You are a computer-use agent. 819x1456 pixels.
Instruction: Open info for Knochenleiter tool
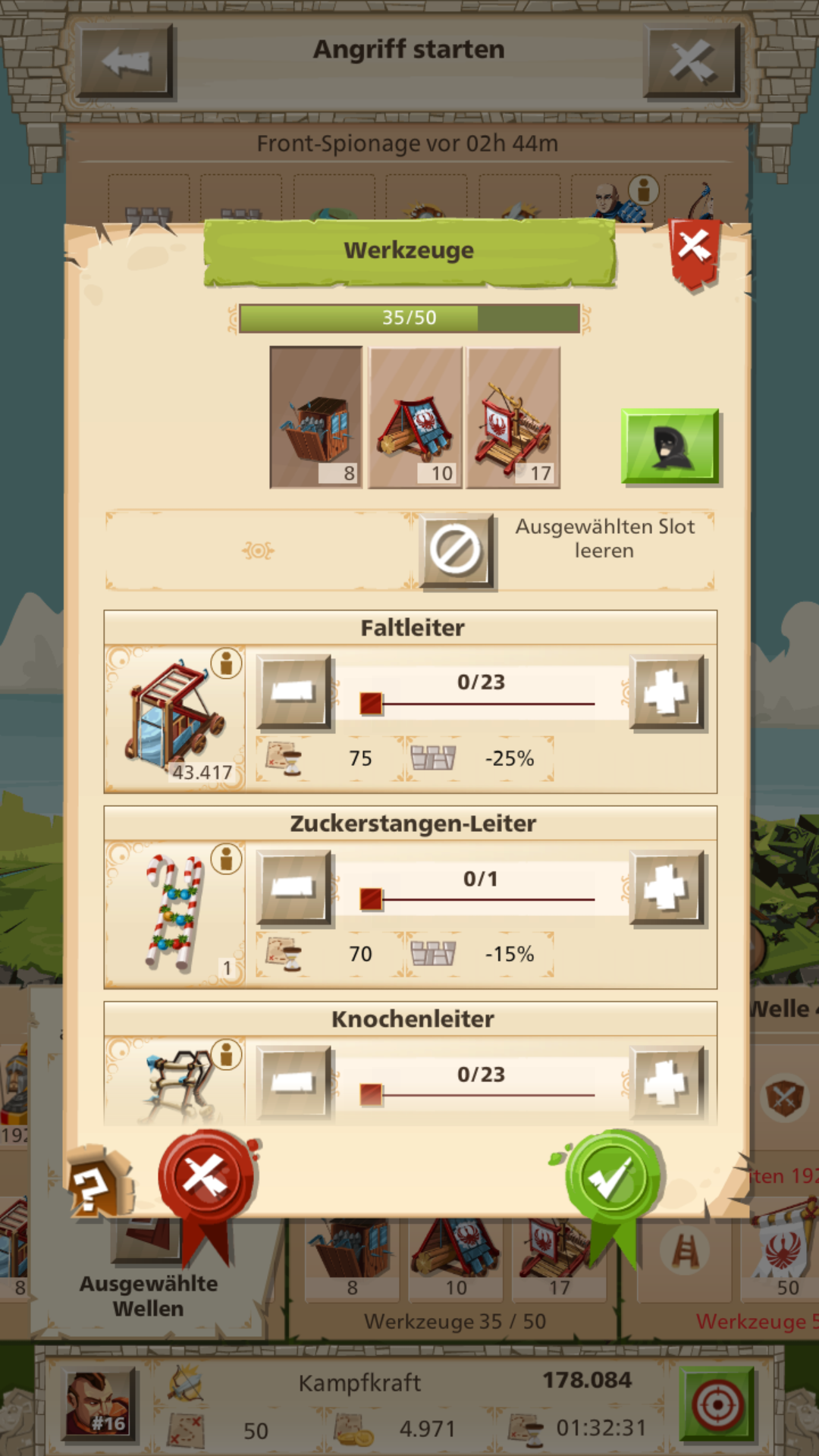point(226,1055)
